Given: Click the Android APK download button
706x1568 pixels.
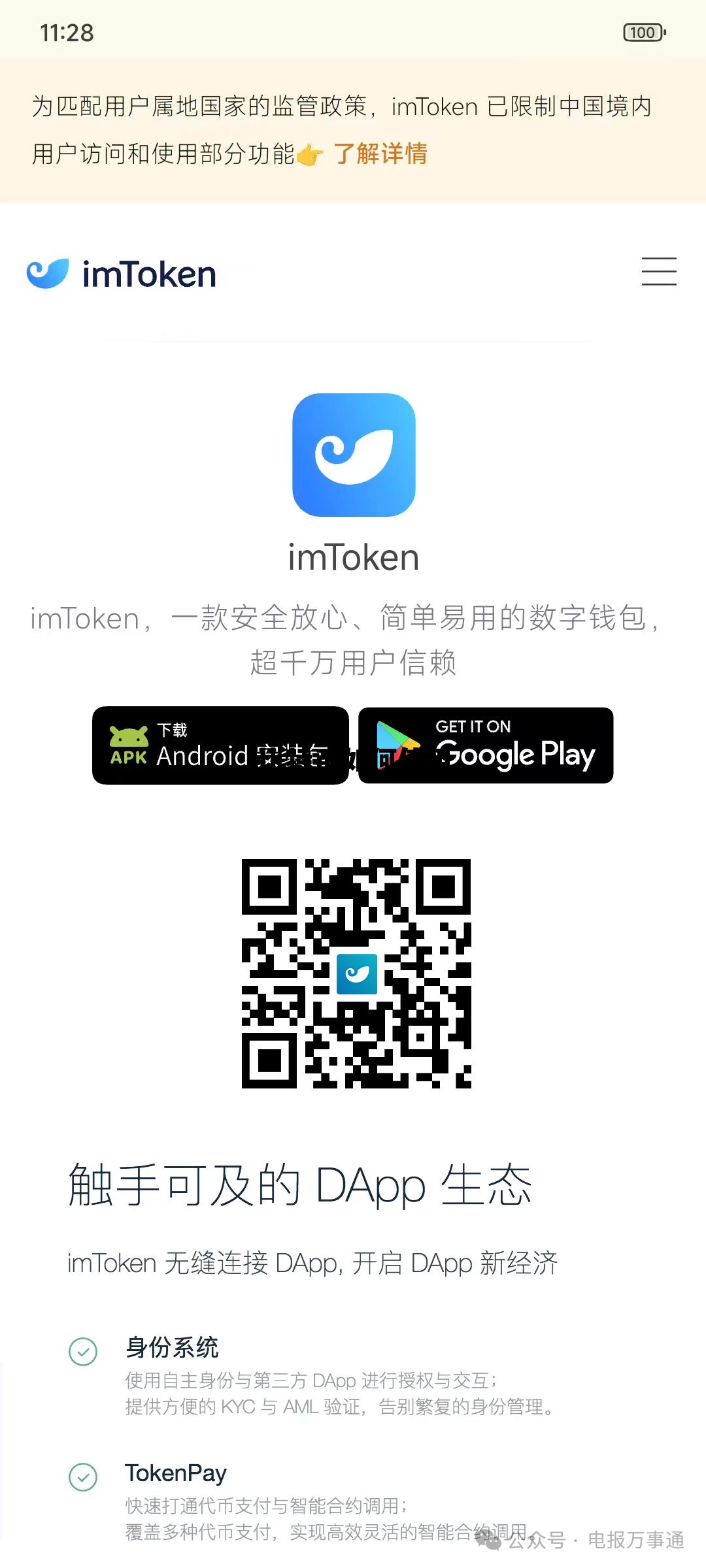Looking at the screenshot, I should [x=219, y=745].
